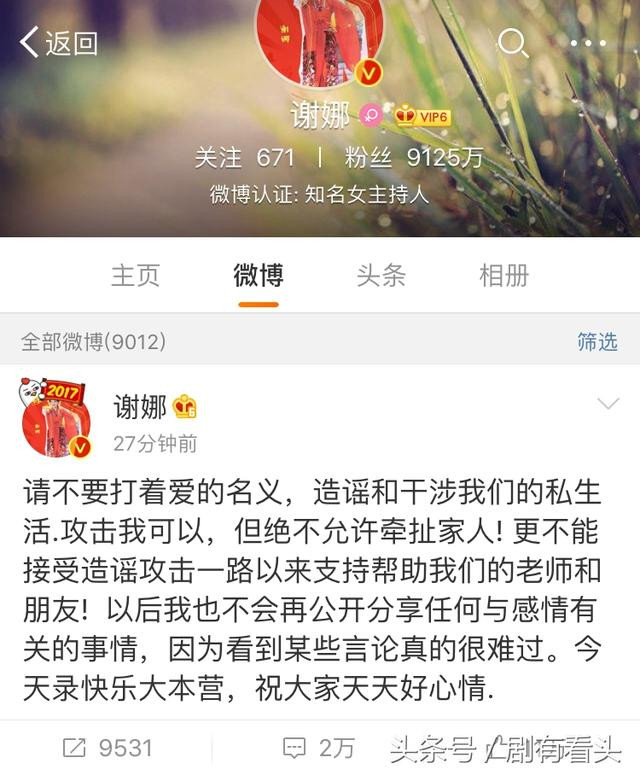View the 关注 671 following list

(x=244, y=157)
